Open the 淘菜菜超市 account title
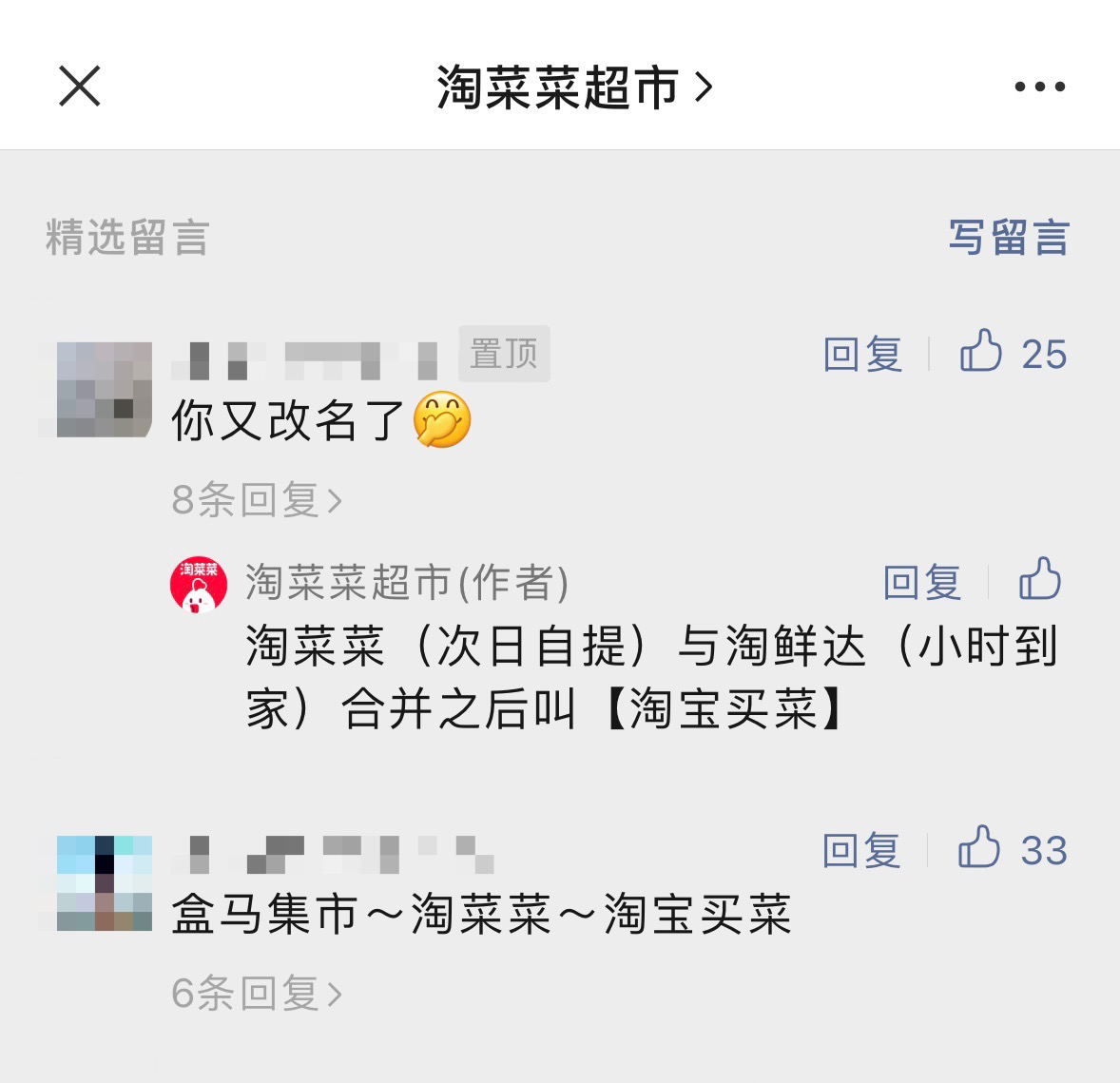This screenshot has height=1083, width=1120. point(573,87)
